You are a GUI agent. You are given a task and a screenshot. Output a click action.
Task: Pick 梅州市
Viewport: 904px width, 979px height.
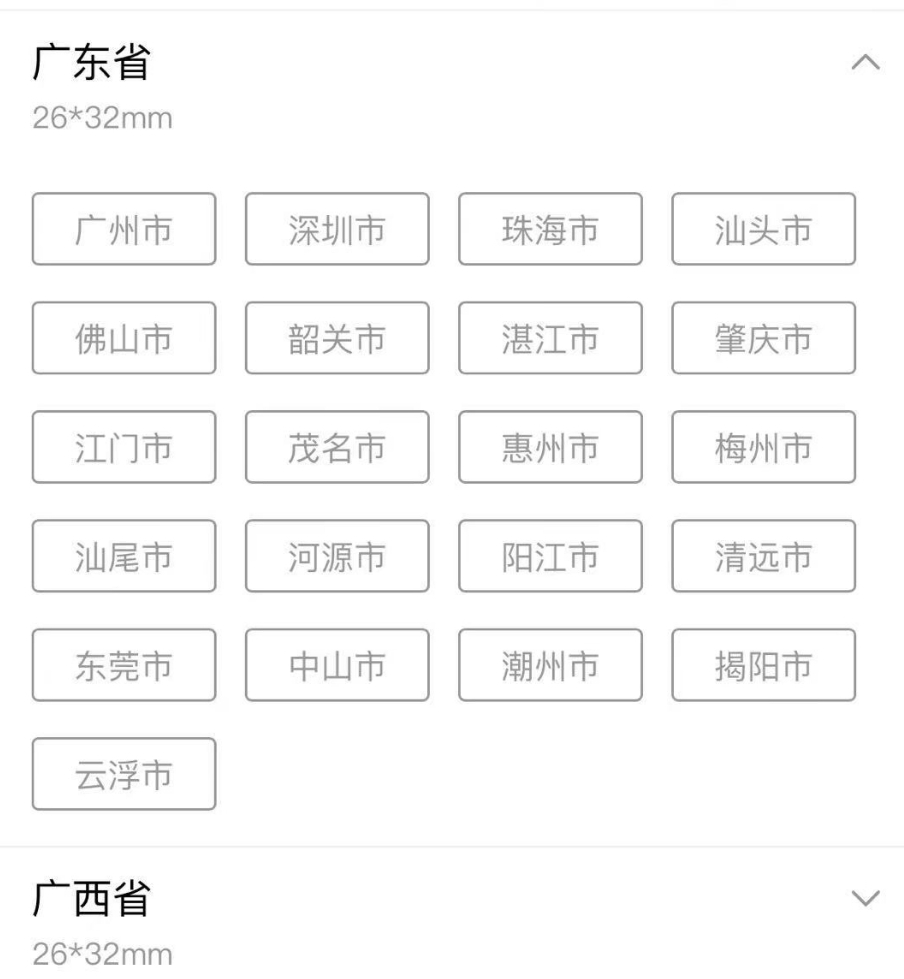pos(763,447)
